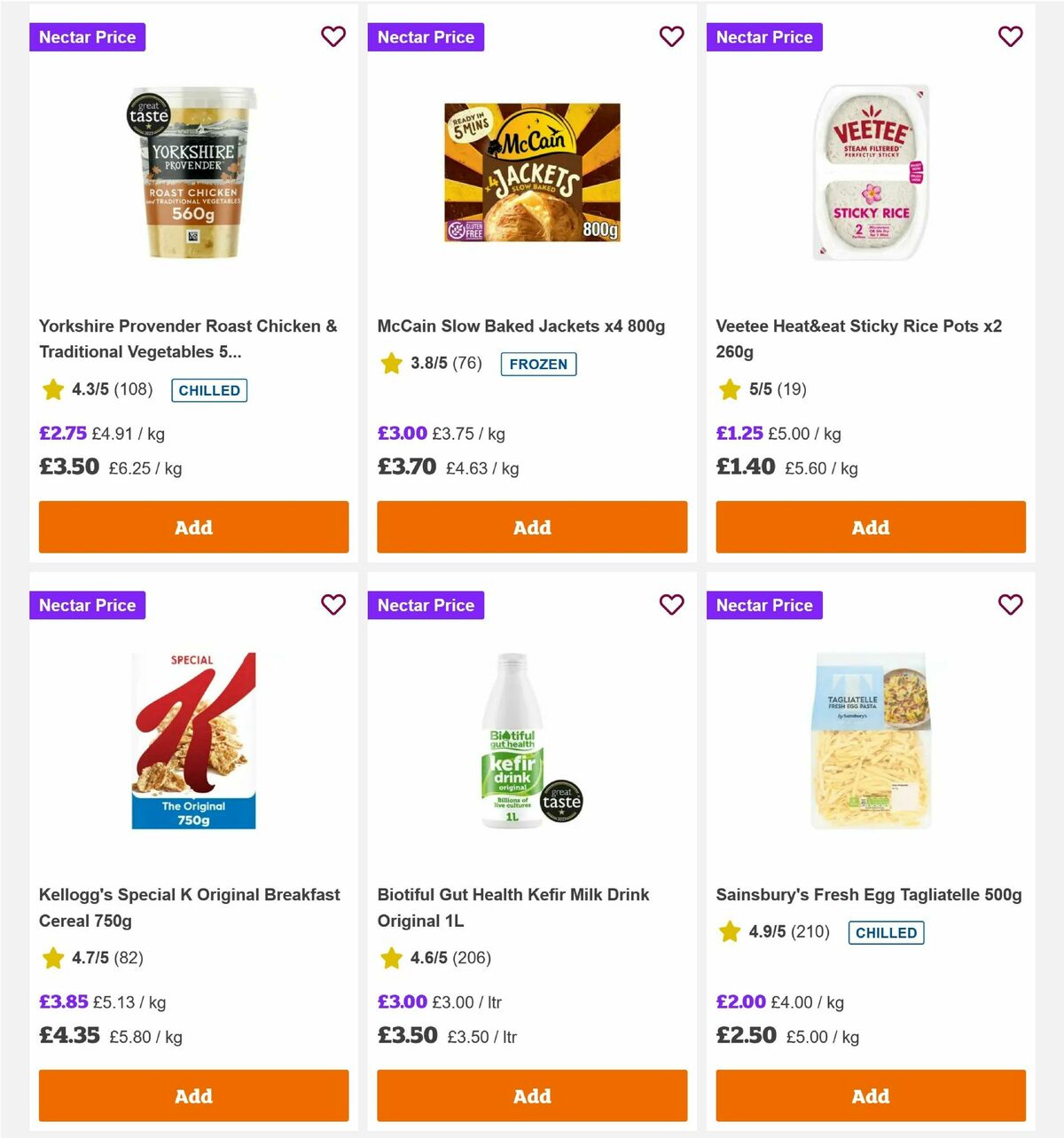1064x1138 pixels.
Task: Favourite the Veetee Sticky Rice Pots
Action: click(x=1010, y=36)
